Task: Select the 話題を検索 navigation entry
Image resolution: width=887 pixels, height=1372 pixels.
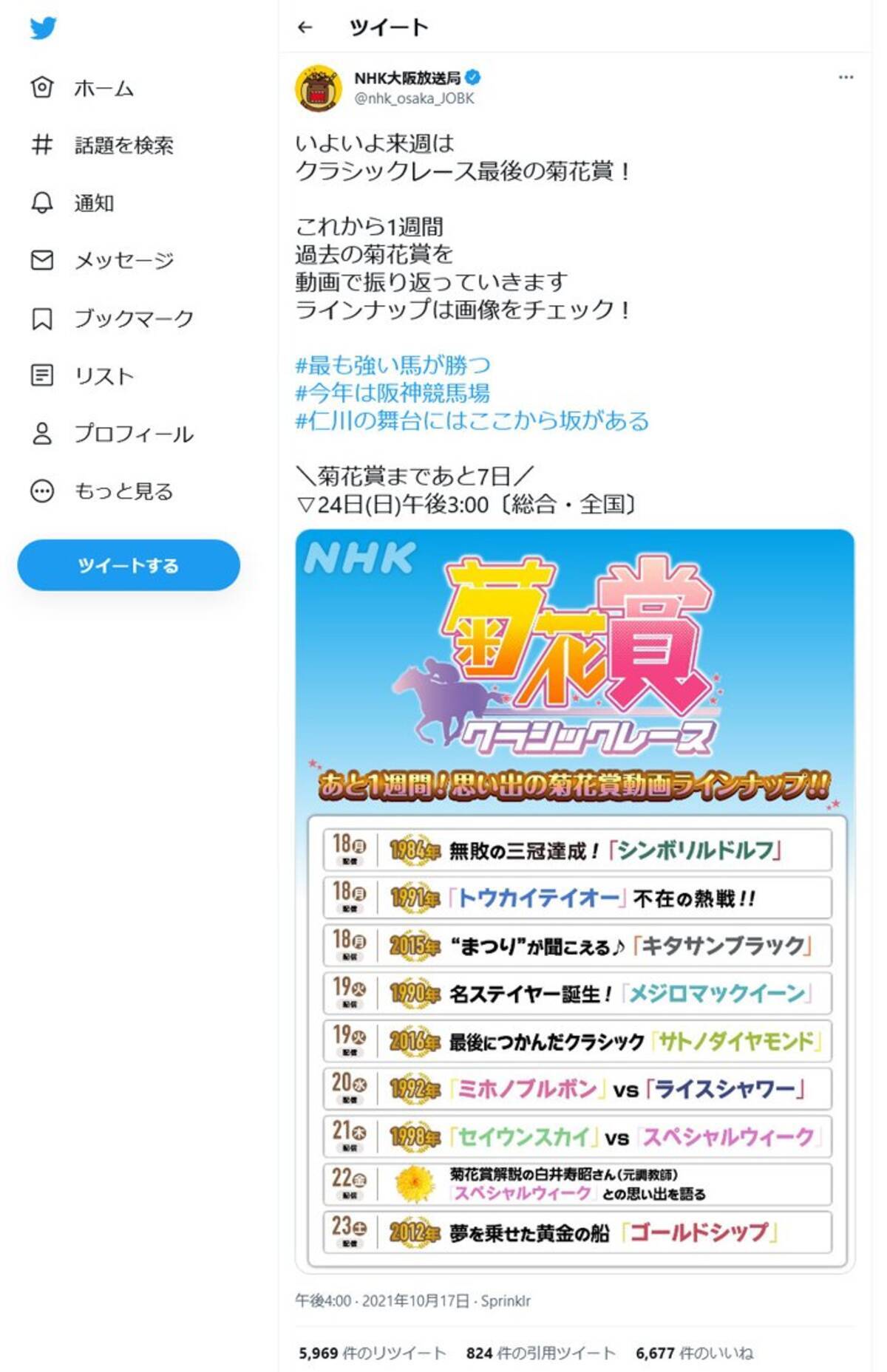Action: click(x=127, y=145)
